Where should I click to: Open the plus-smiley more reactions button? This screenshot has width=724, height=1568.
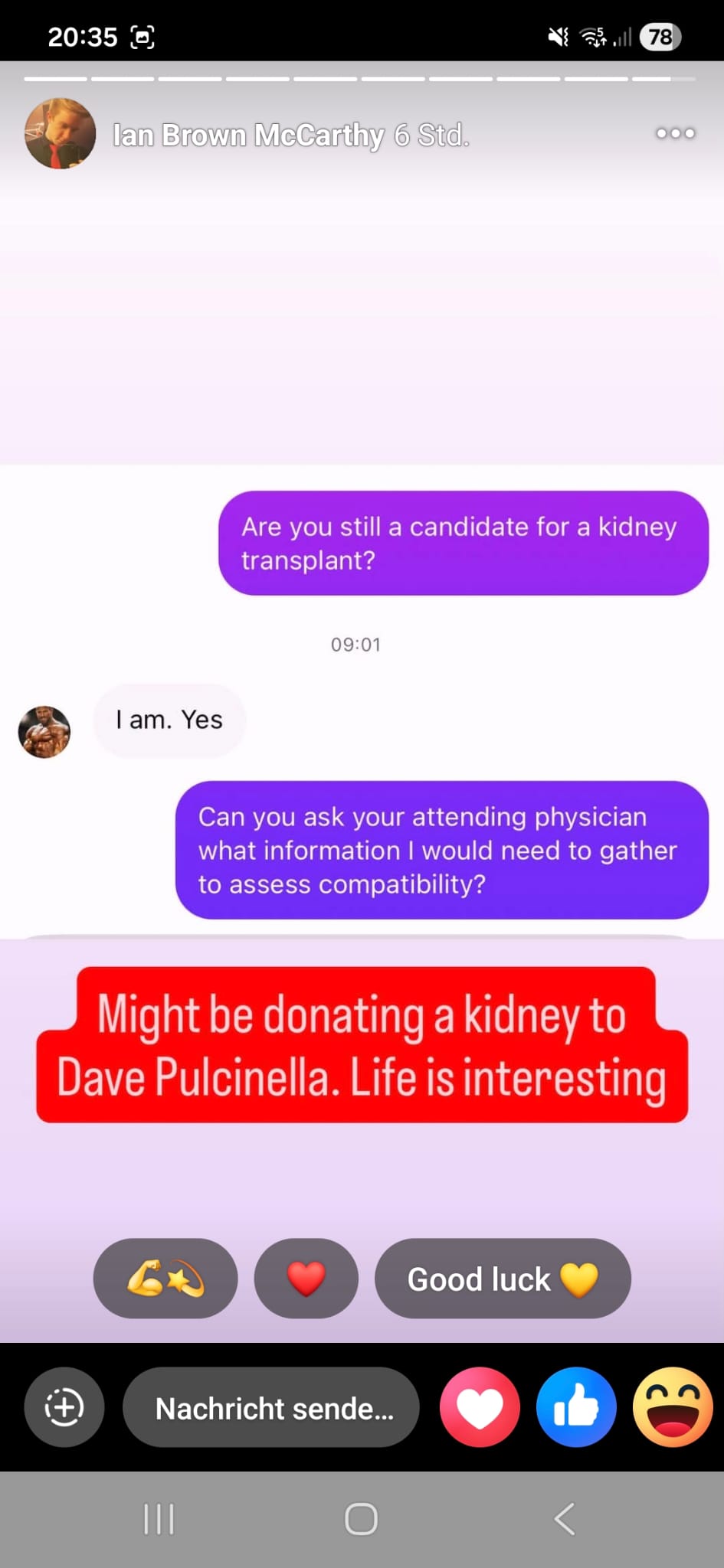[64, 1407]
